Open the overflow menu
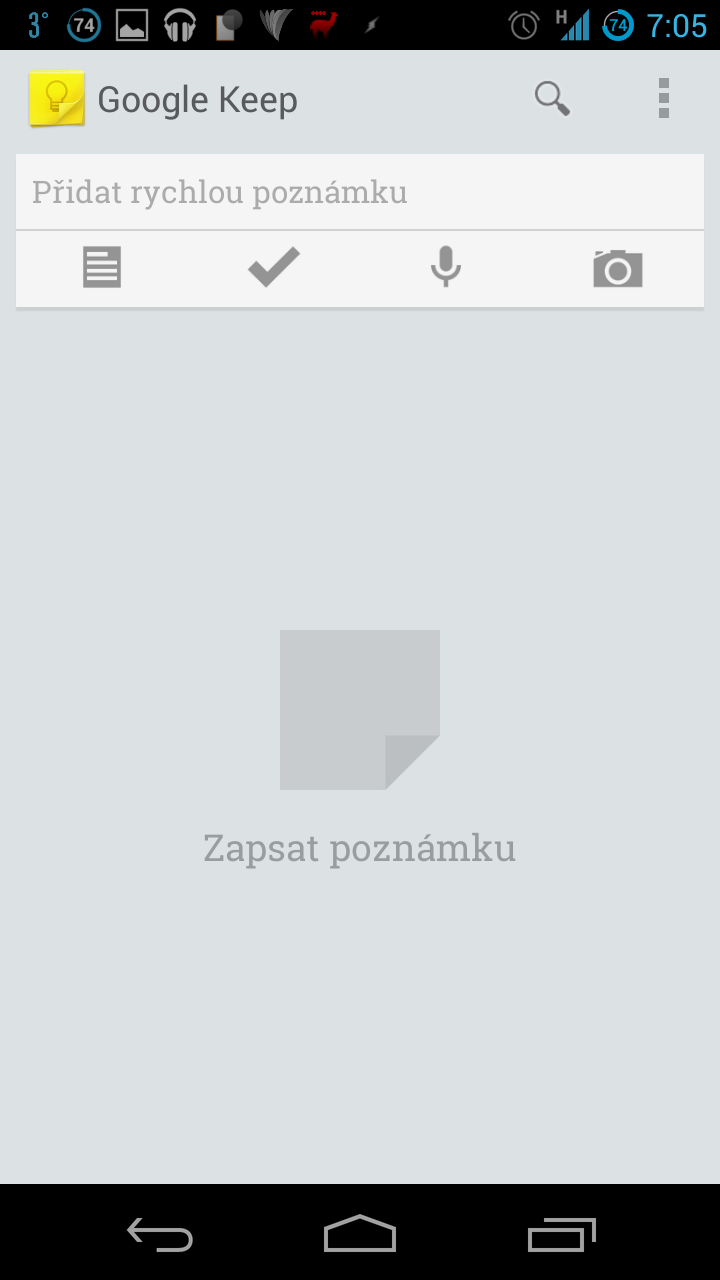This screenshot has width=720, height=1280. pos(664,99)
